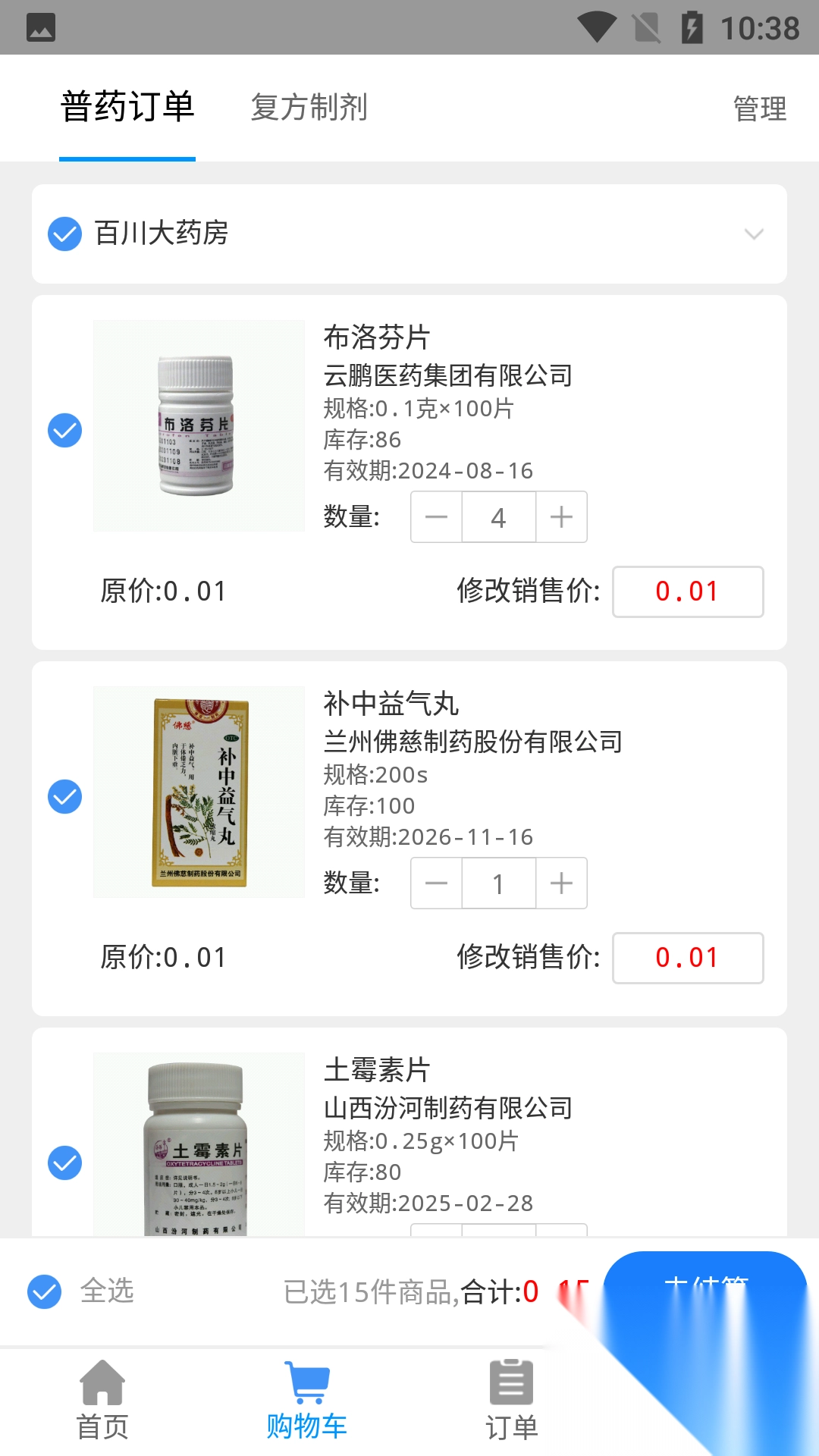Deselect the 布洛芬片 item checkbox
The height and width of the screenshot is (1456, 819).
[64, 429]
